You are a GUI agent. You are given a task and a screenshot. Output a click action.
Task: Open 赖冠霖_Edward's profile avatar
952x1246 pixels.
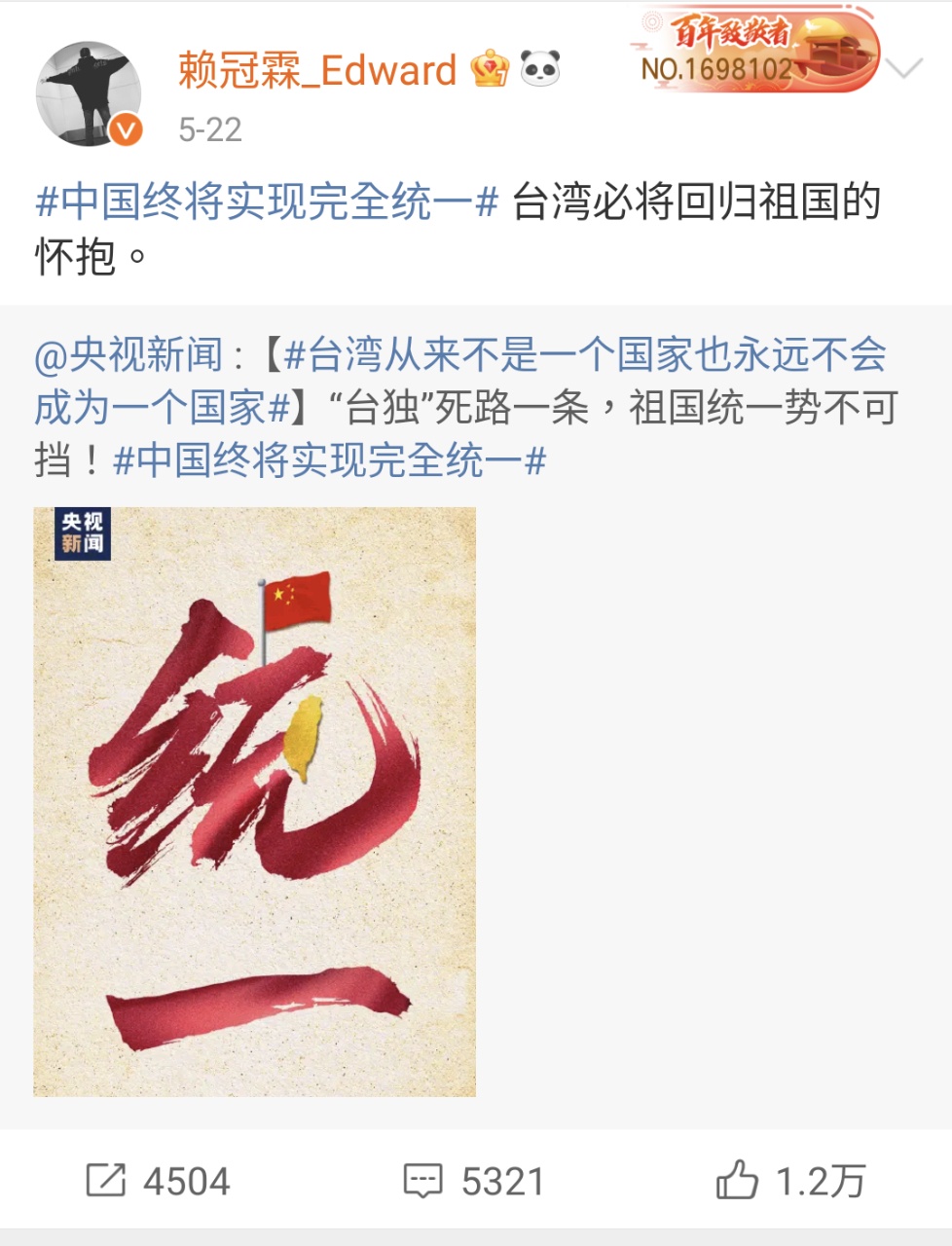(x=89, y=94)
